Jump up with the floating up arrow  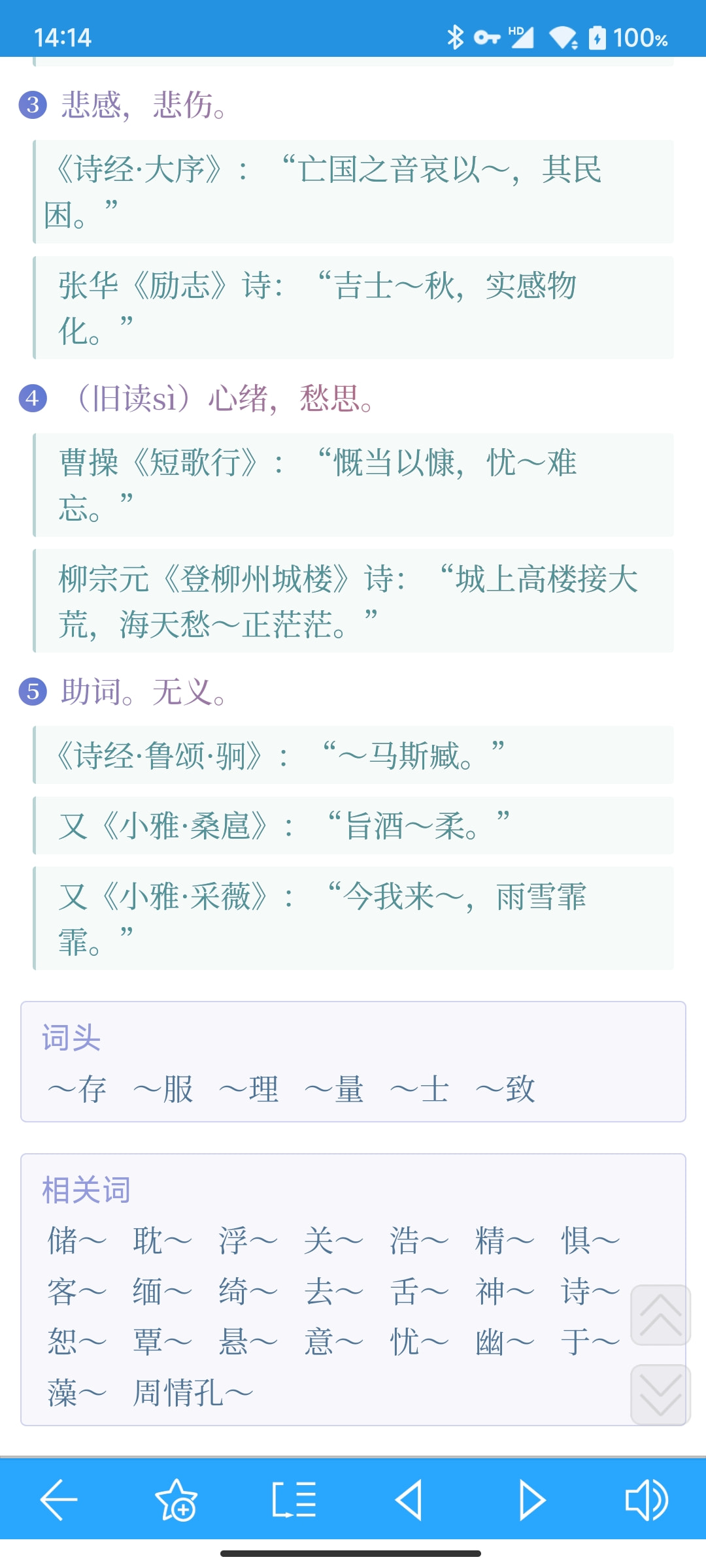[x=660, y=1315]
